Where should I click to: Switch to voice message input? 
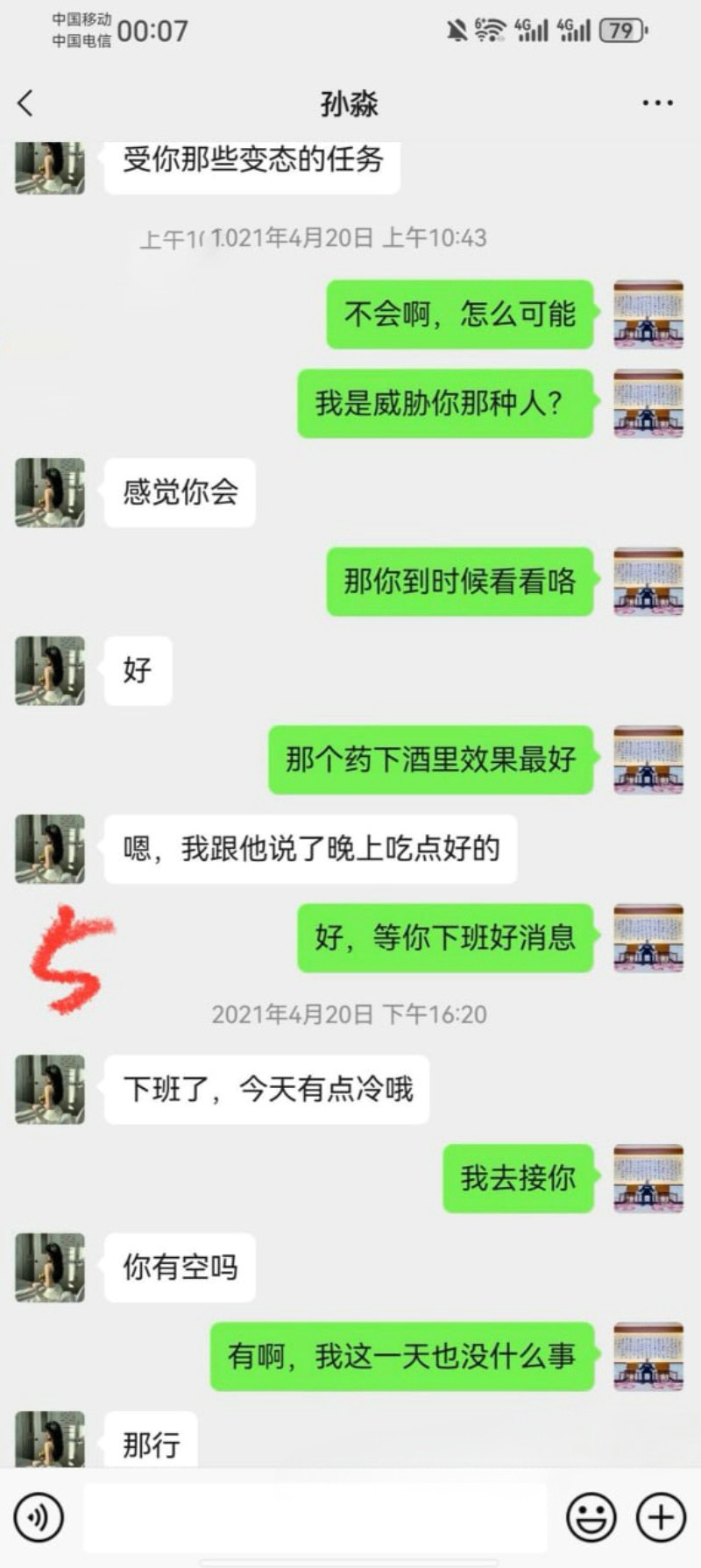[x=39, y=1516]
